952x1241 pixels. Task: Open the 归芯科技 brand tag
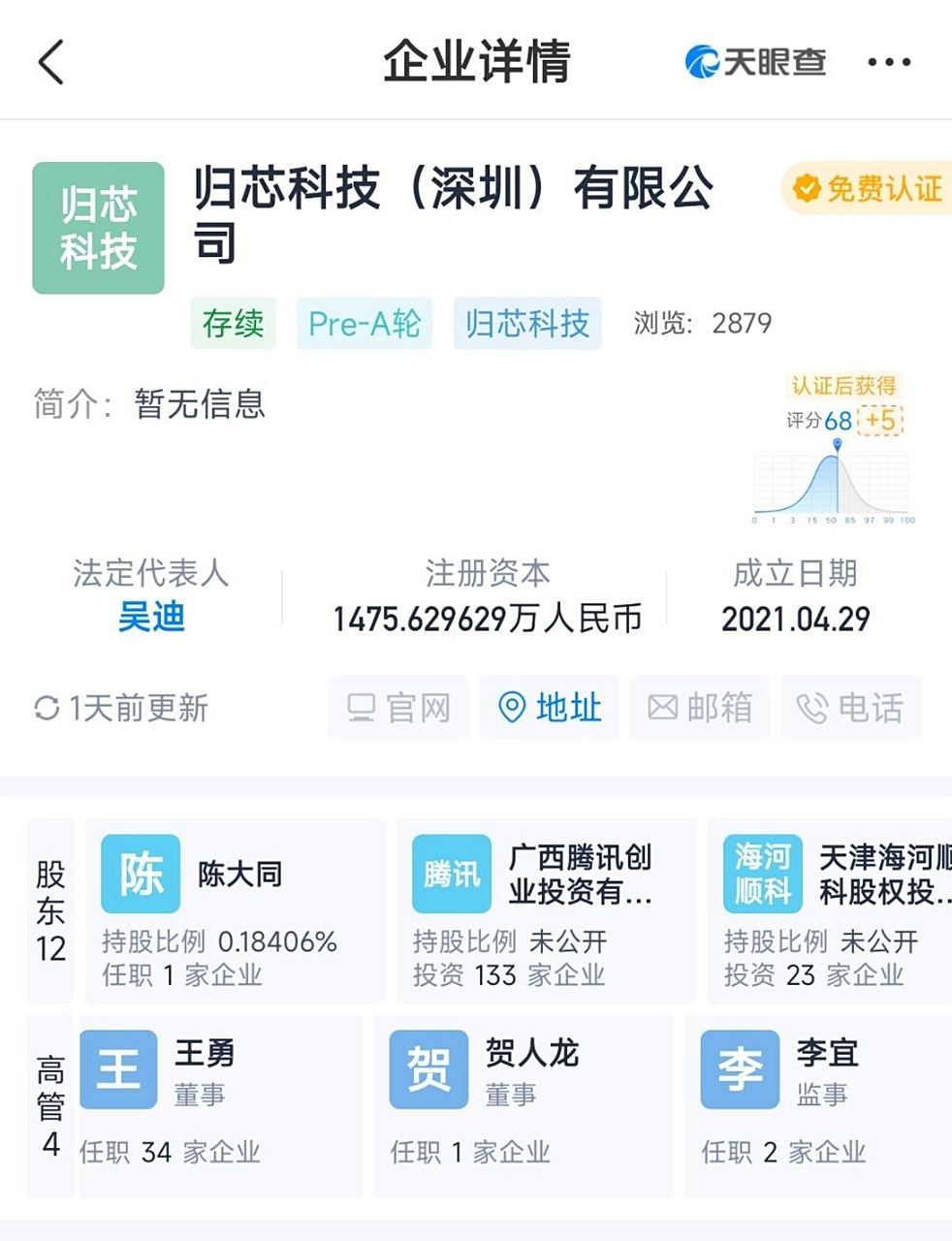tap(526, 324)
